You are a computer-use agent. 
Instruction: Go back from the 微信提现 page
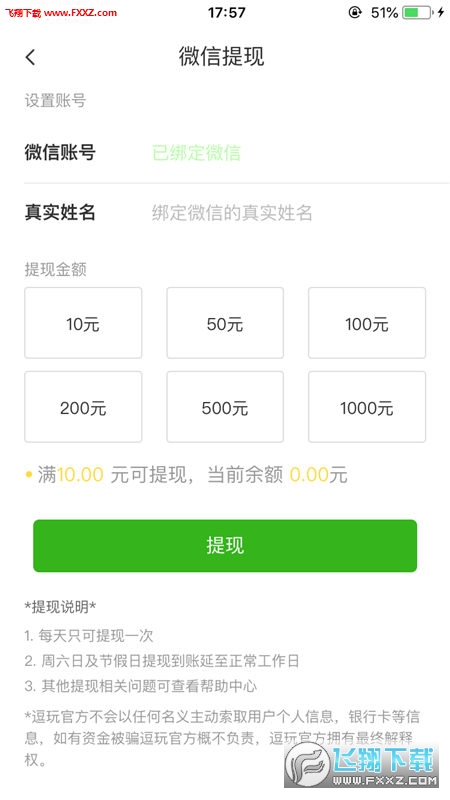31,57
